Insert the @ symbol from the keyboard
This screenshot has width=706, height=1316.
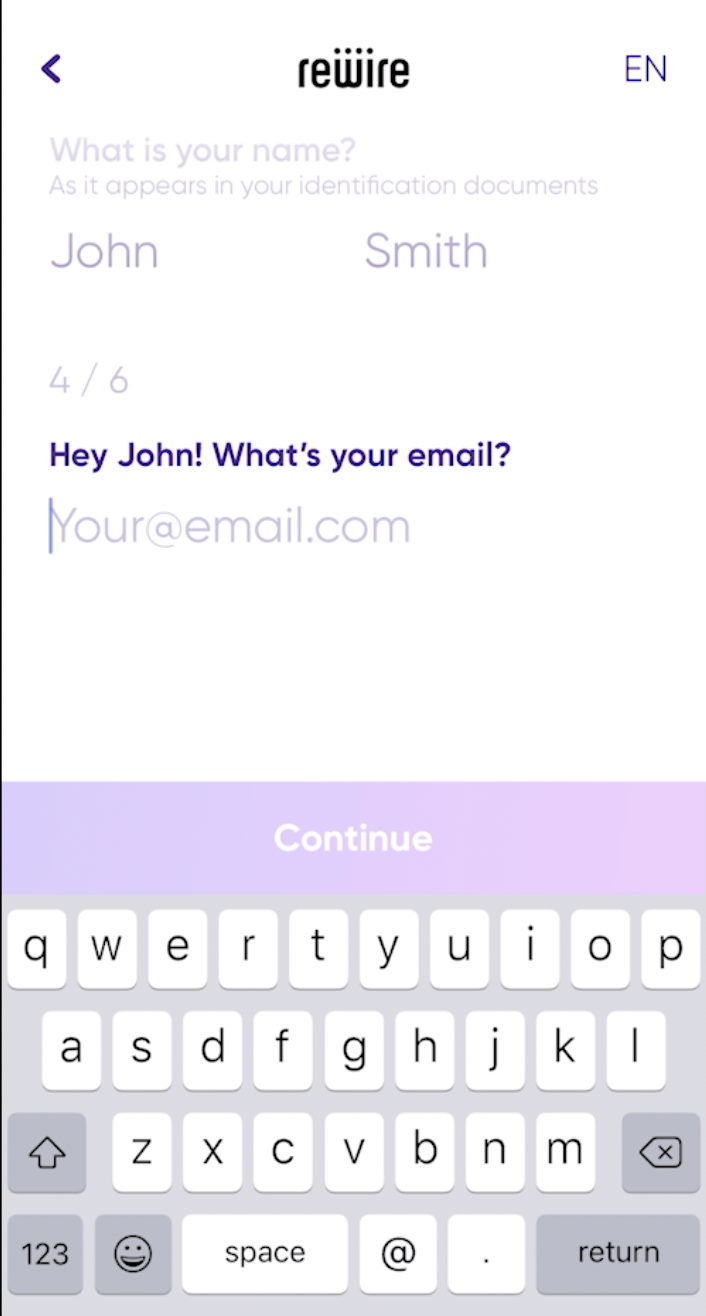tap(398, 1253)
